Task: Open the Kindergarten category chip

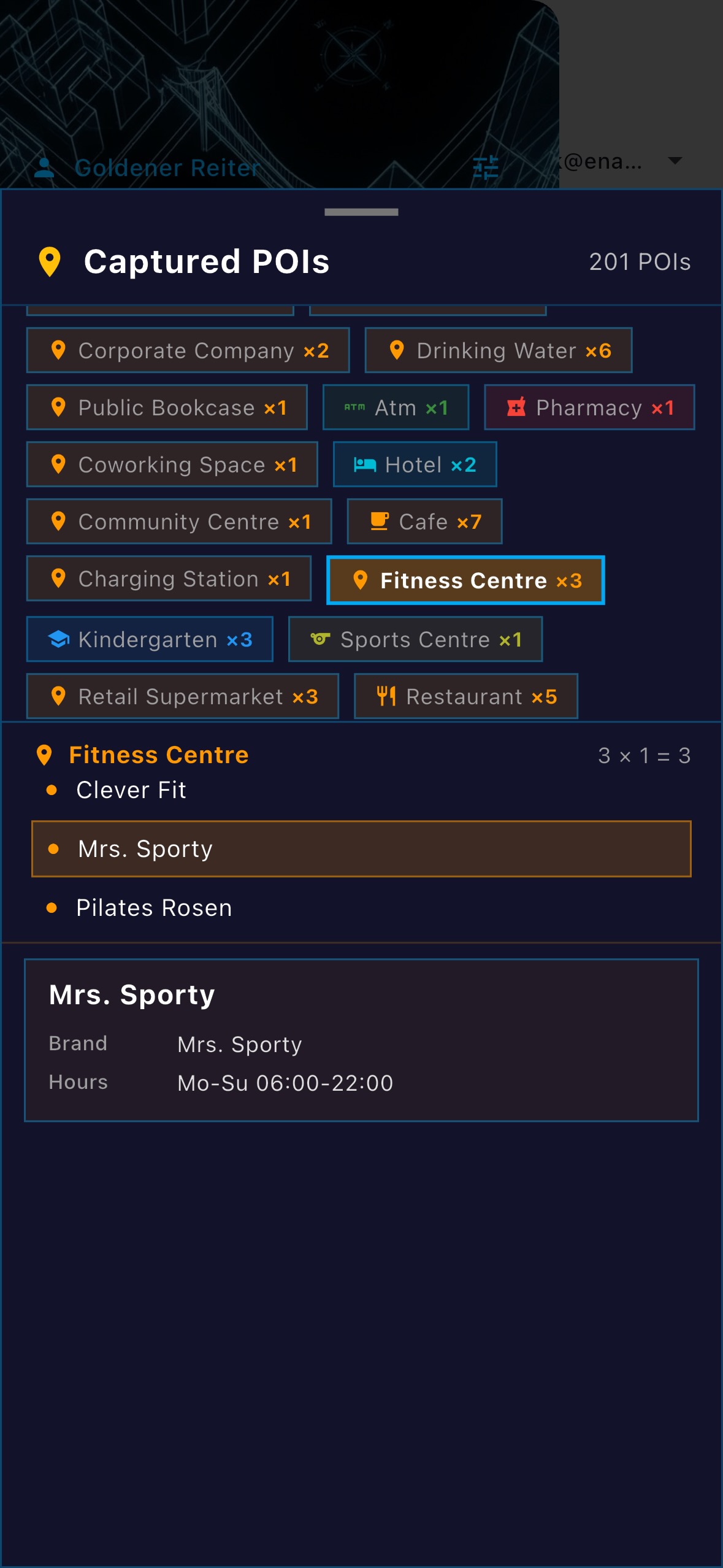Action: point(150,639)
